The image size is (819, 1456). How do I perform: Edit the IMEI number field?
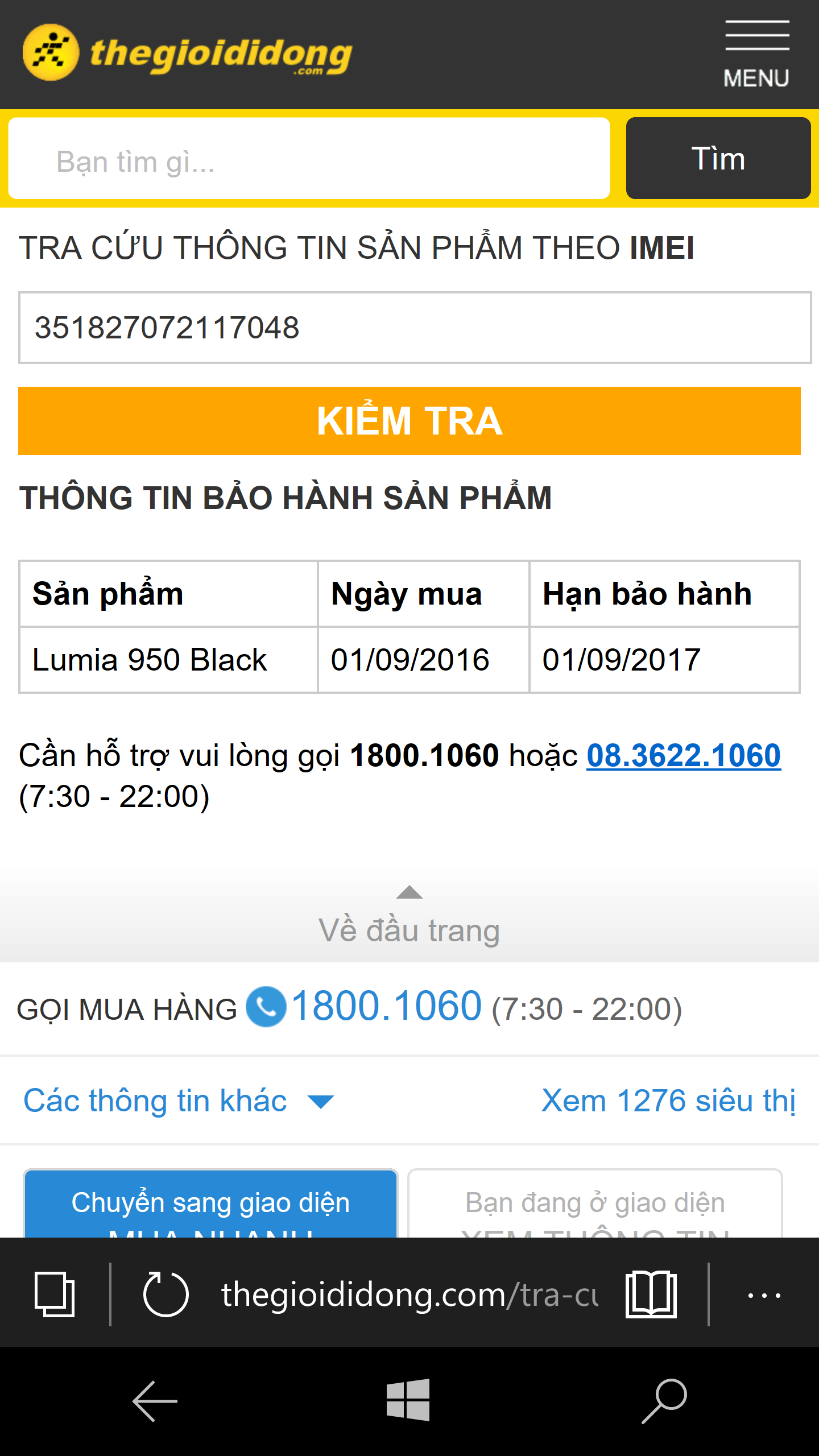415,328
